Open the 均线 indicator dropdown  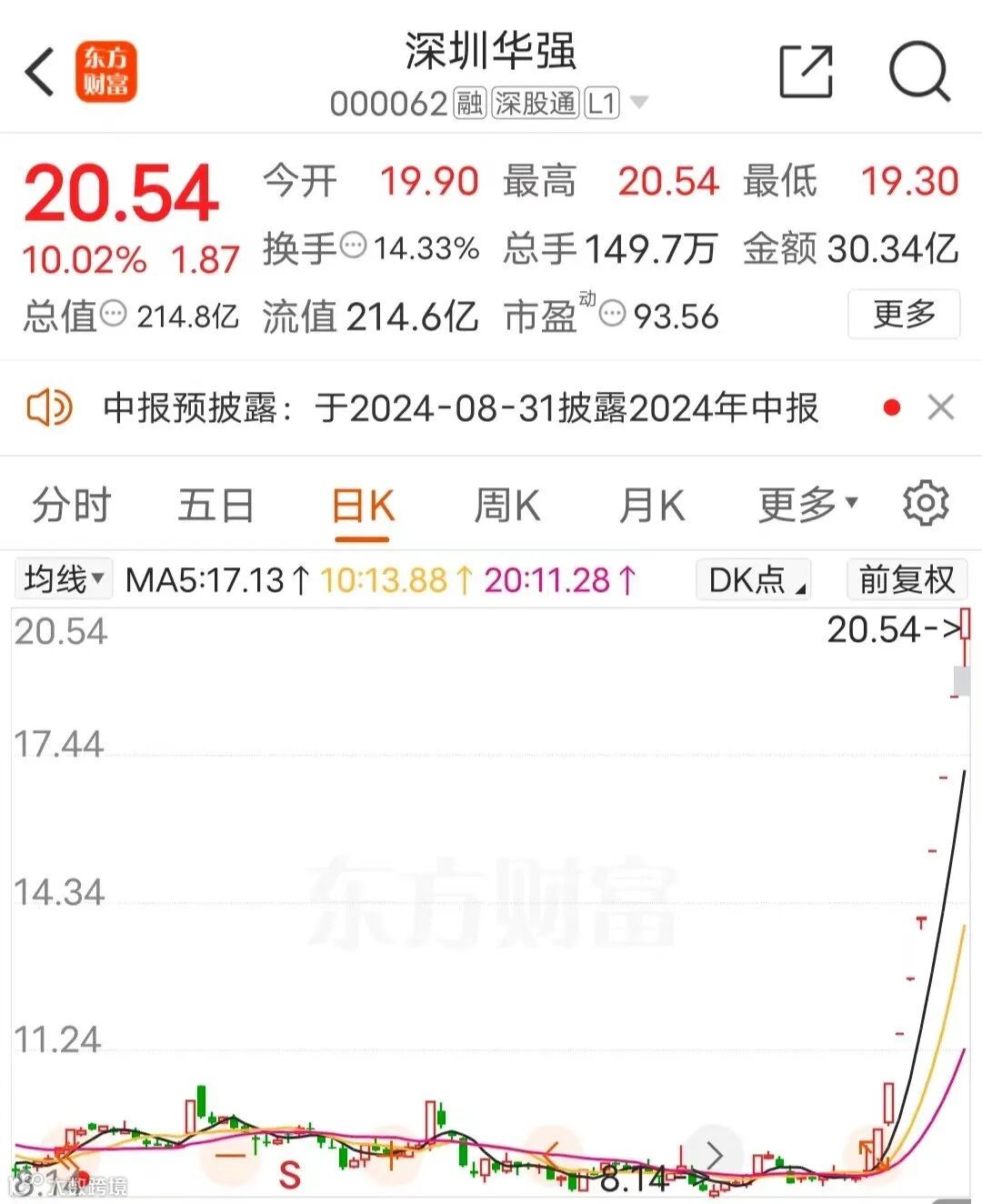click(x=64, y=578)
